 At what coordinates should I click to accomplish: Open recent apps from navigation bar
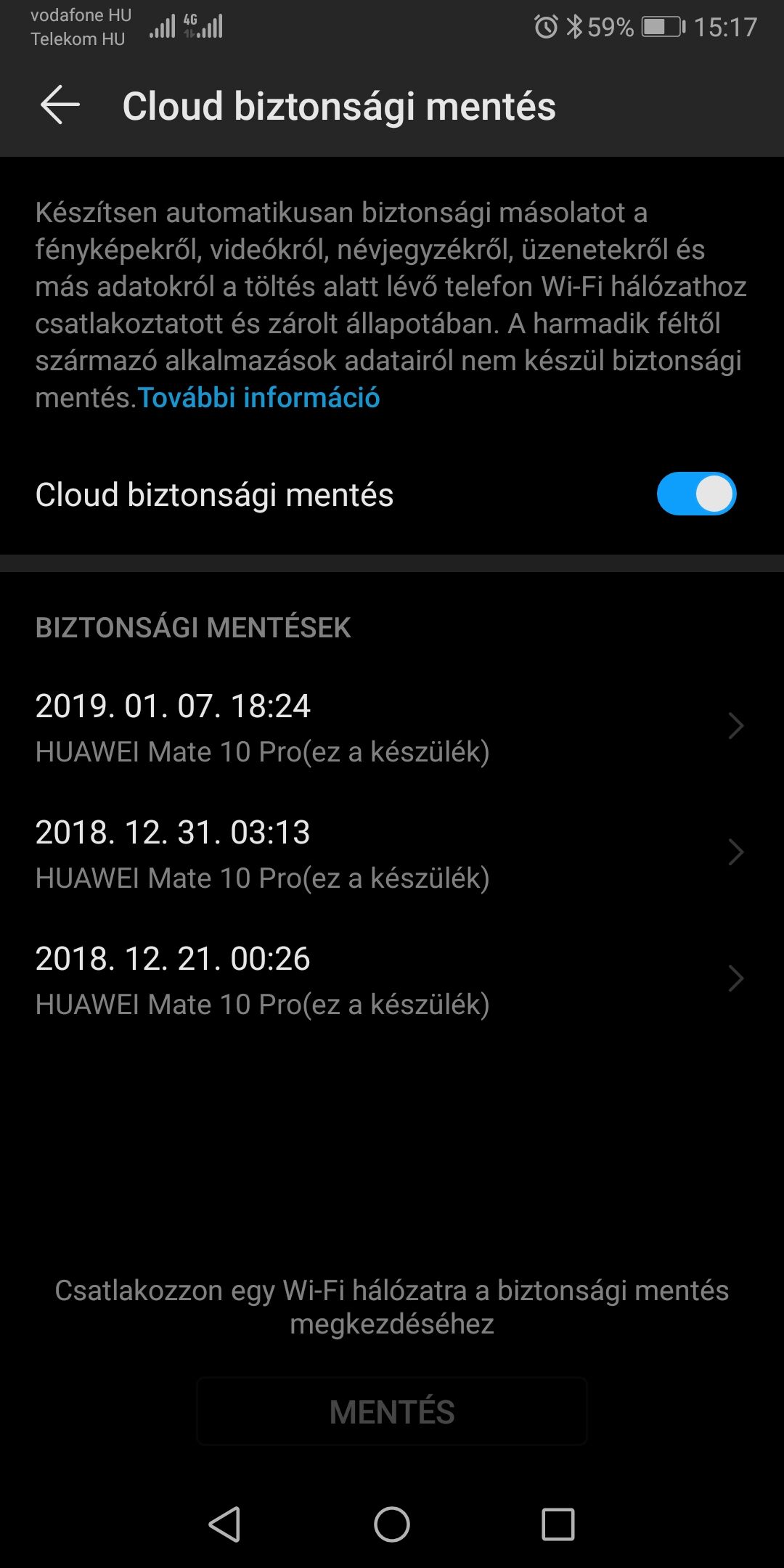(x=558, y=1524)
